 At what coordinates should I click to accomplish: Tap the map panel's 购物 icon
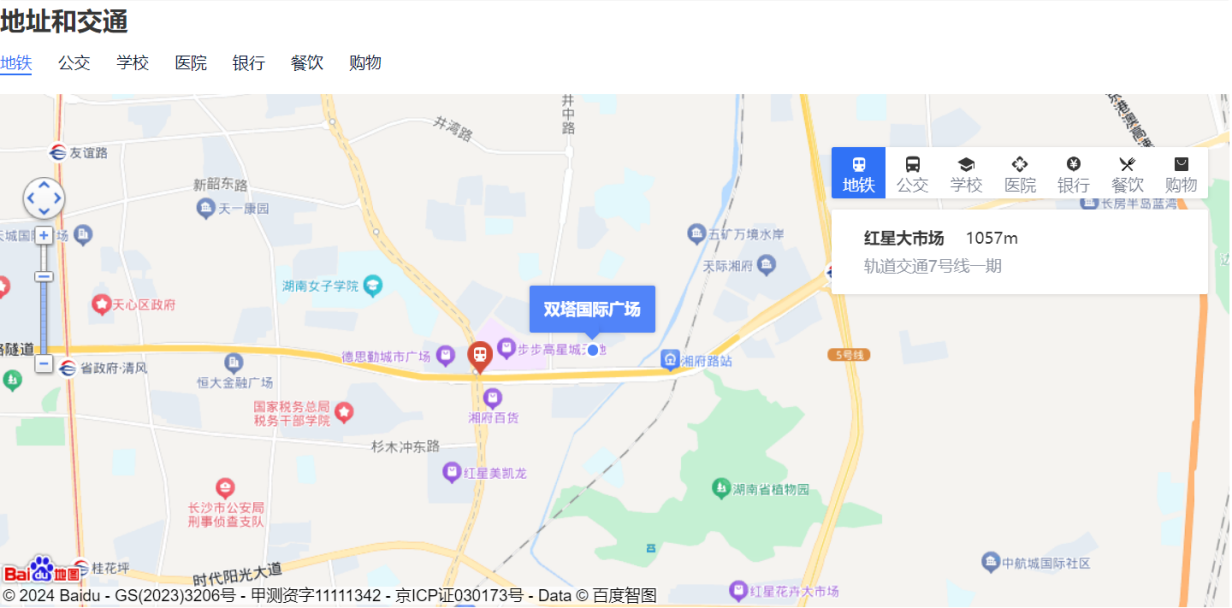tap(1181, 173)
